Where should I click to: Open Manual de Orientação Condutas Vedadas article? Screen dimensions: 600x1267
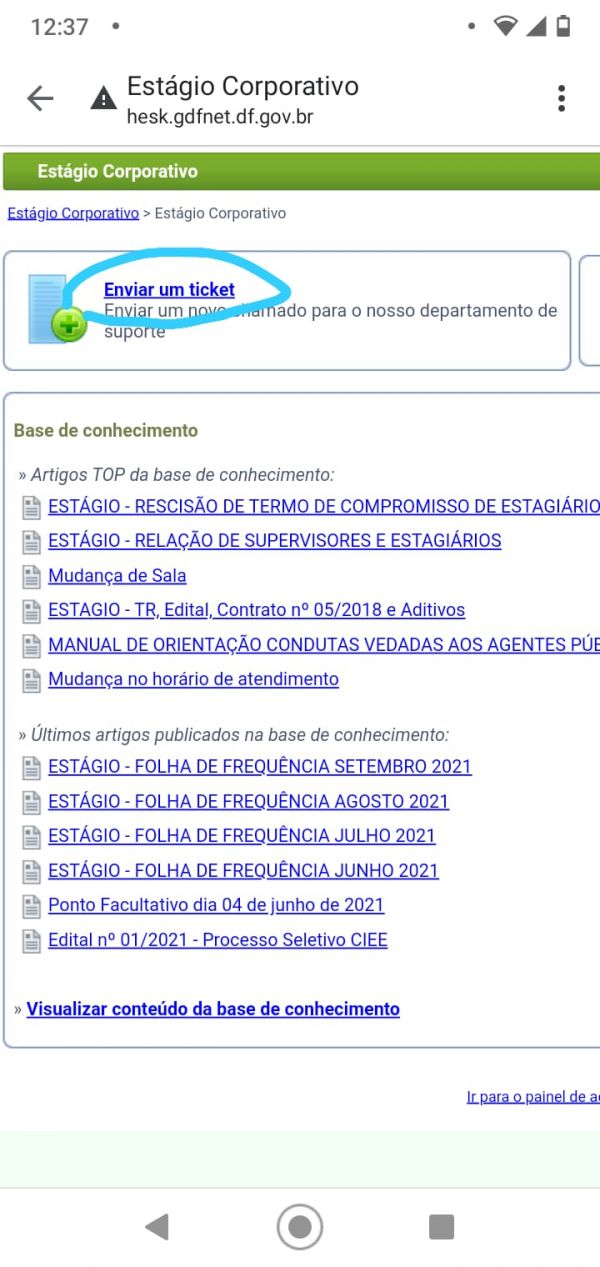tap(322, 645)
